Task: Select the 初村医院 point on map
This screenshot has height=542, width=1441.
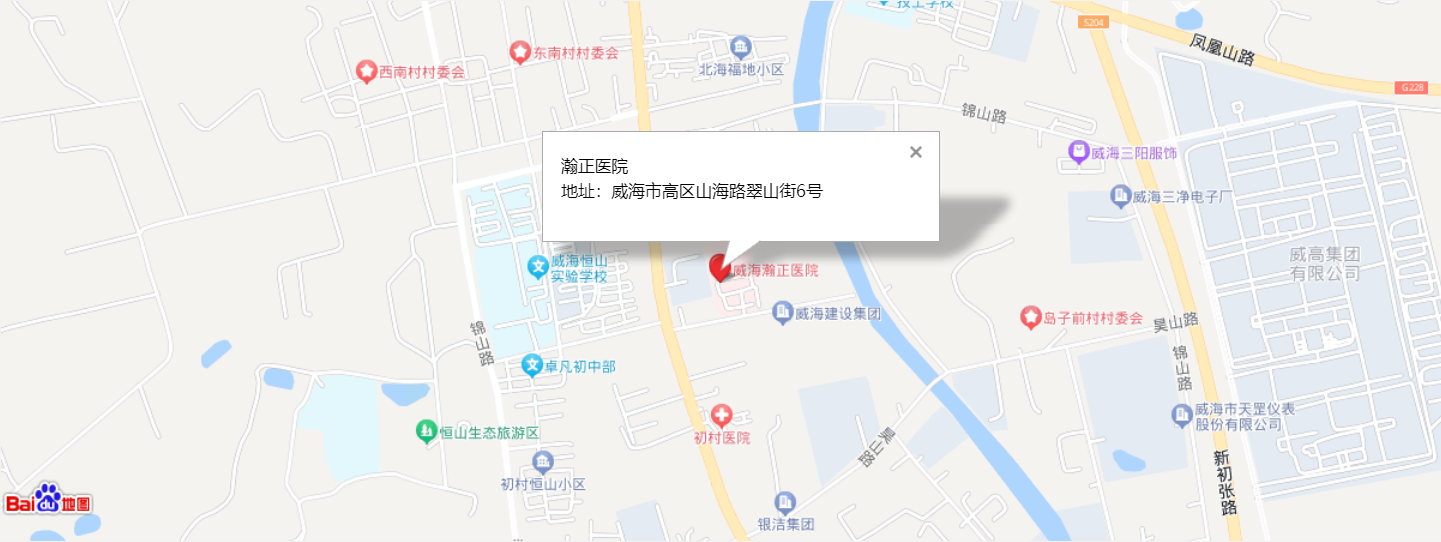Action: click(x=722, y=416)
